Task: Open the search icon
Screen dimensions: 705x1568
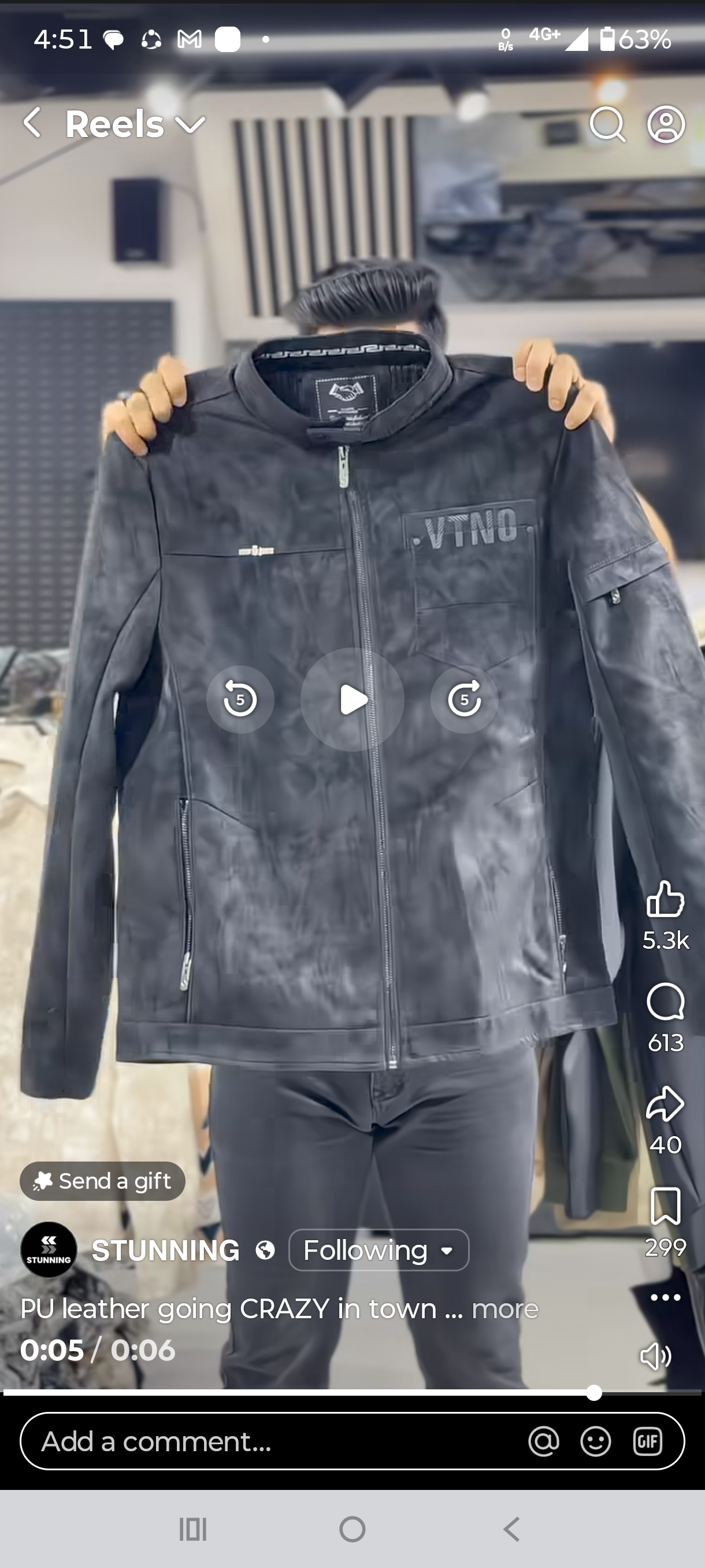Action: 607,124
